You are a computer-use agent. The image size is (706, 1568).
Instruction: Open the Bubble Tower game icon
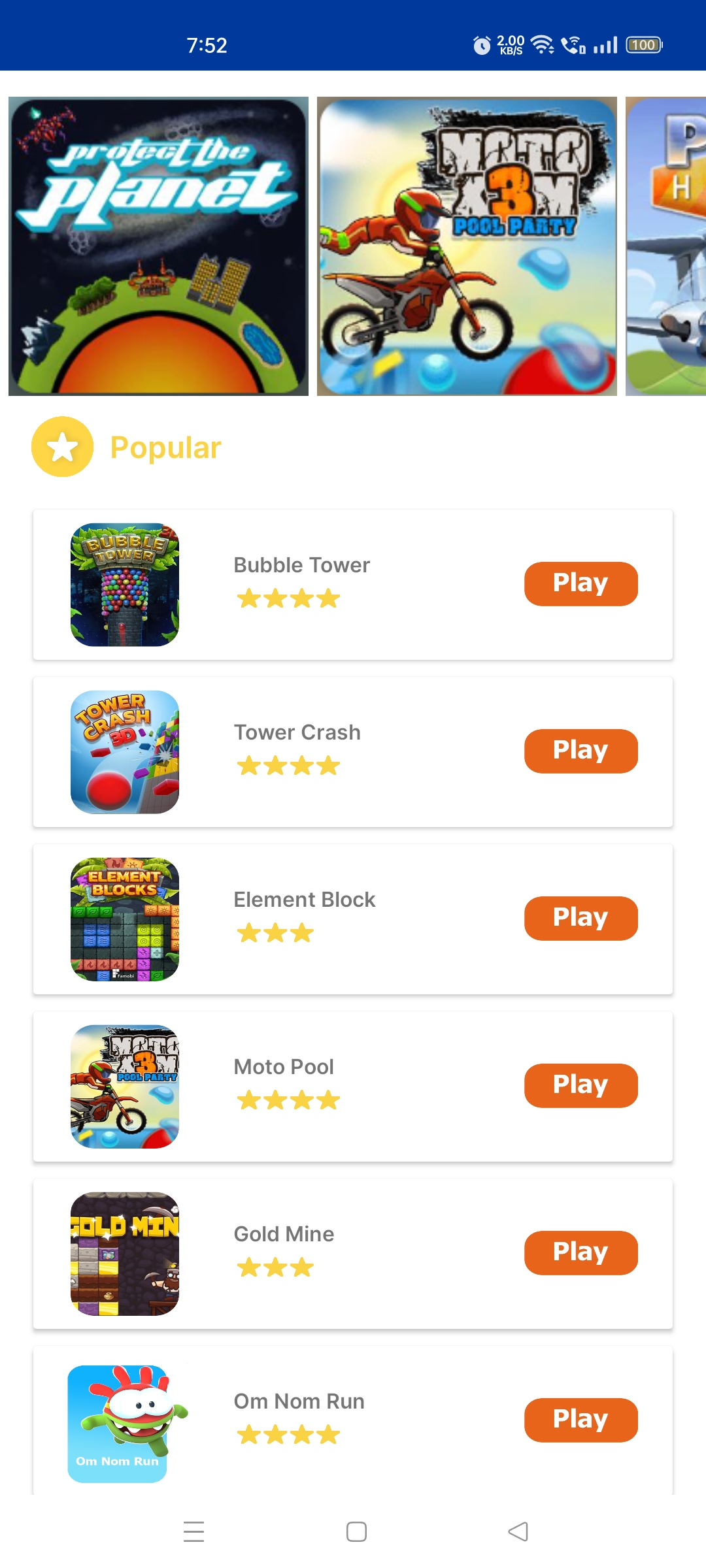(125, 585)
